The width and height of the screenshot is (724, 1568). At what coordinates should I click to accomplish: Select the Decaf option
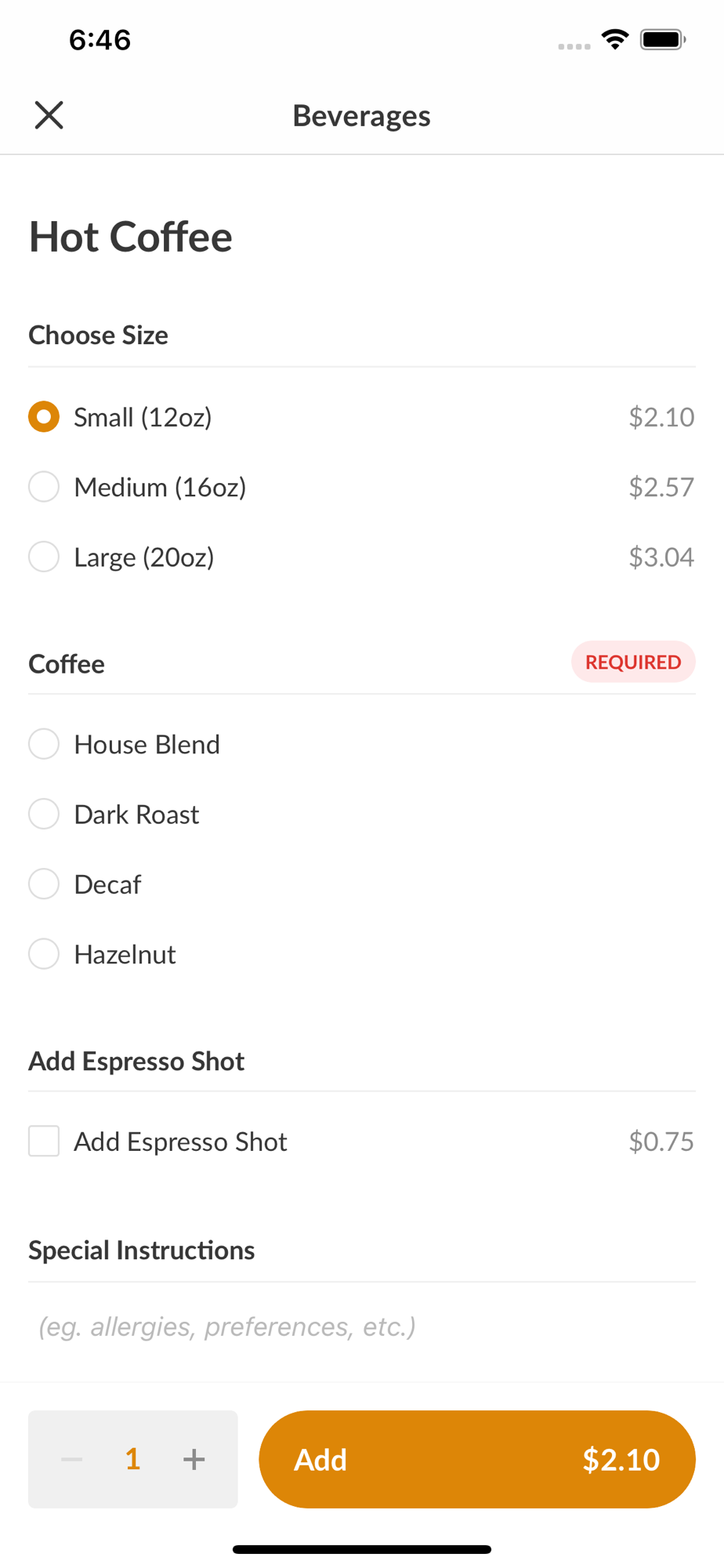[x=361, y=884]
